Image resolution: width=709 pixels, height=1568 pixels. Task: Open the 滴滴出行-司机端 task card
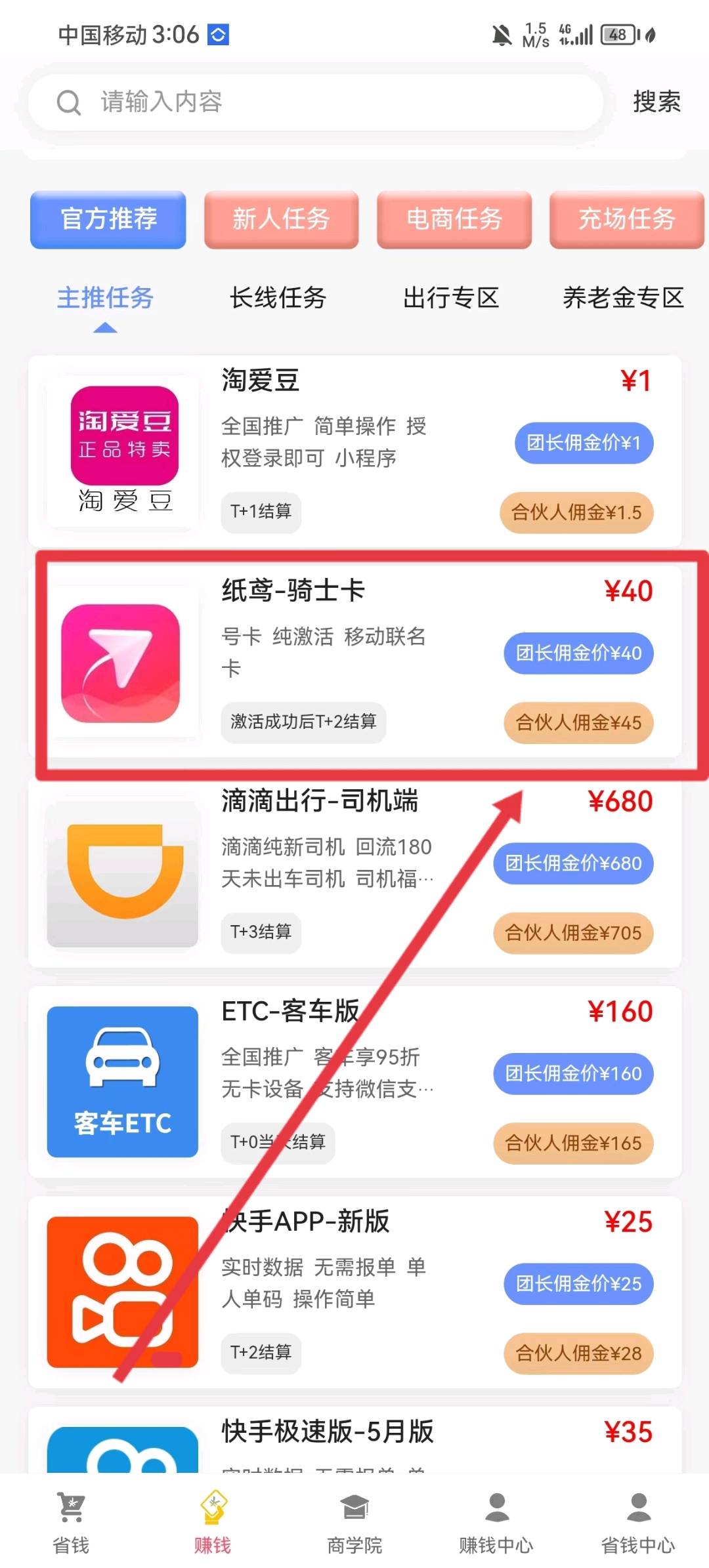tap(354, 873)
